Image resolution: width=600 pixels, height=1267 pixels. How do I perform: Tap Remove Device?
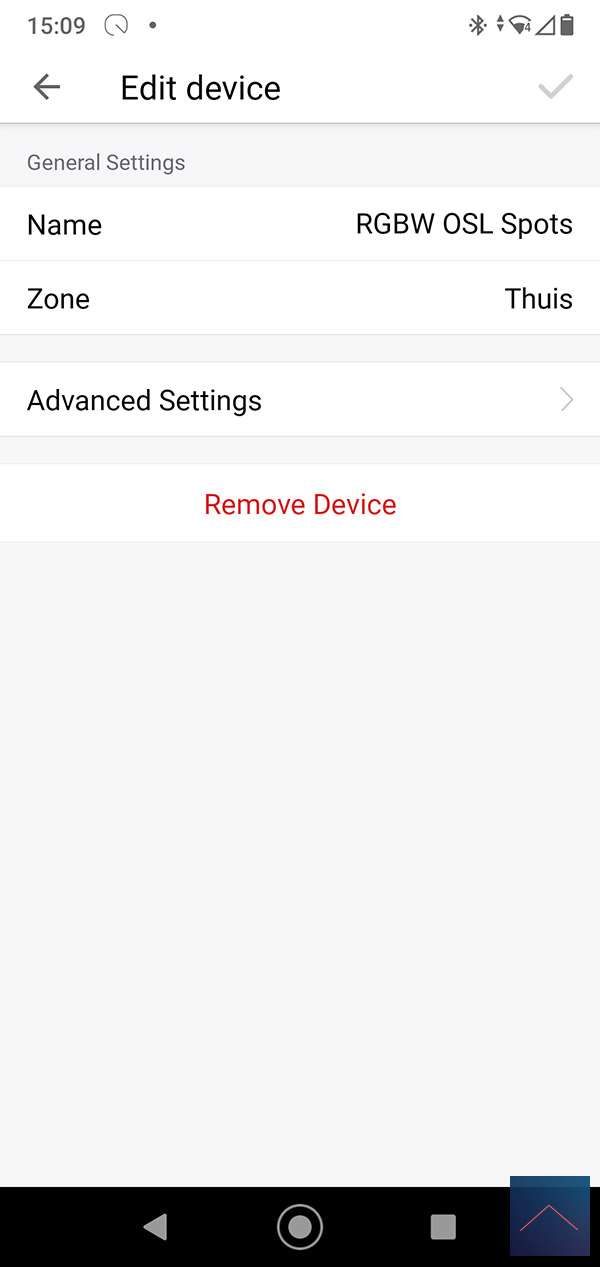tap(300, 504)
